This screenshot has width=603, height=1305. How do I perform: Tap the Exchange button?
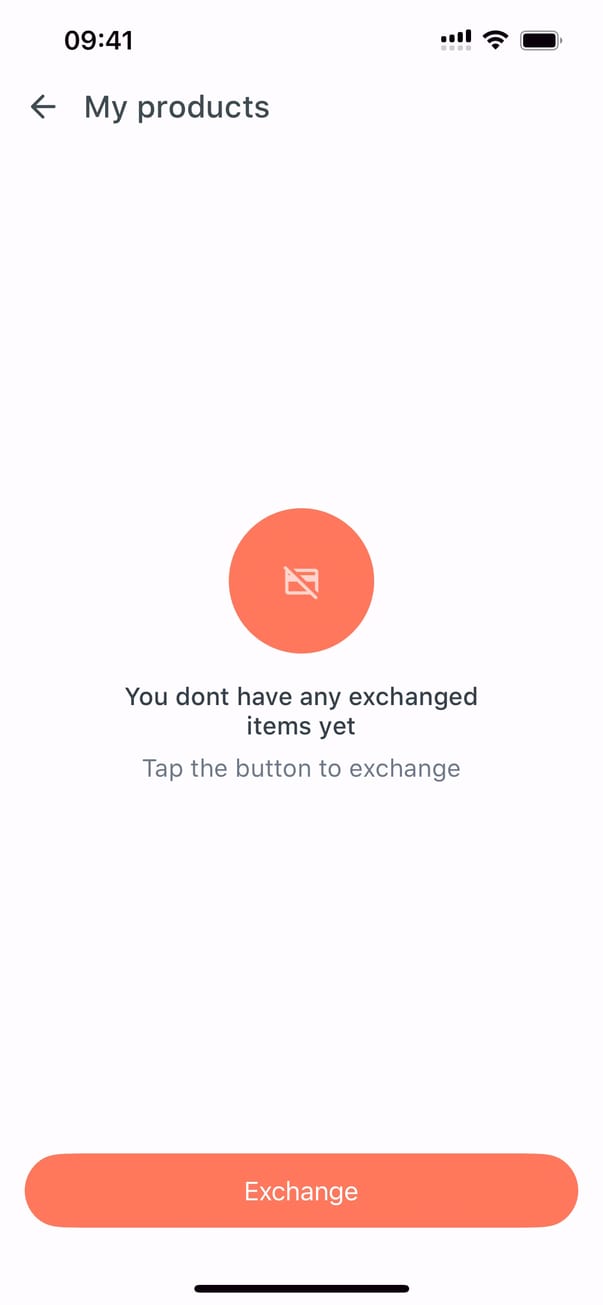pyautogui.click(x=301, y=1191)
